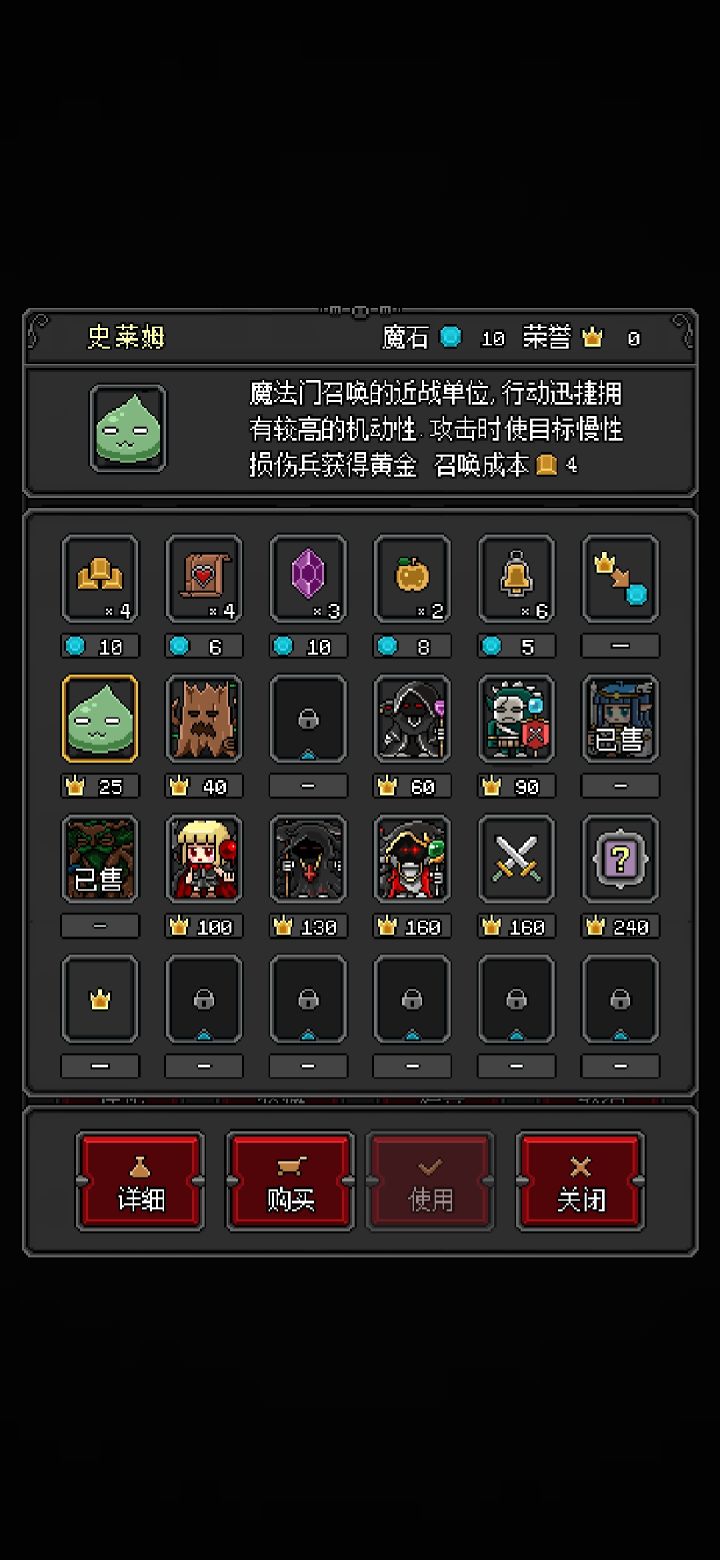Open the mystery box costing 240 honor

(x=620, y=859)
